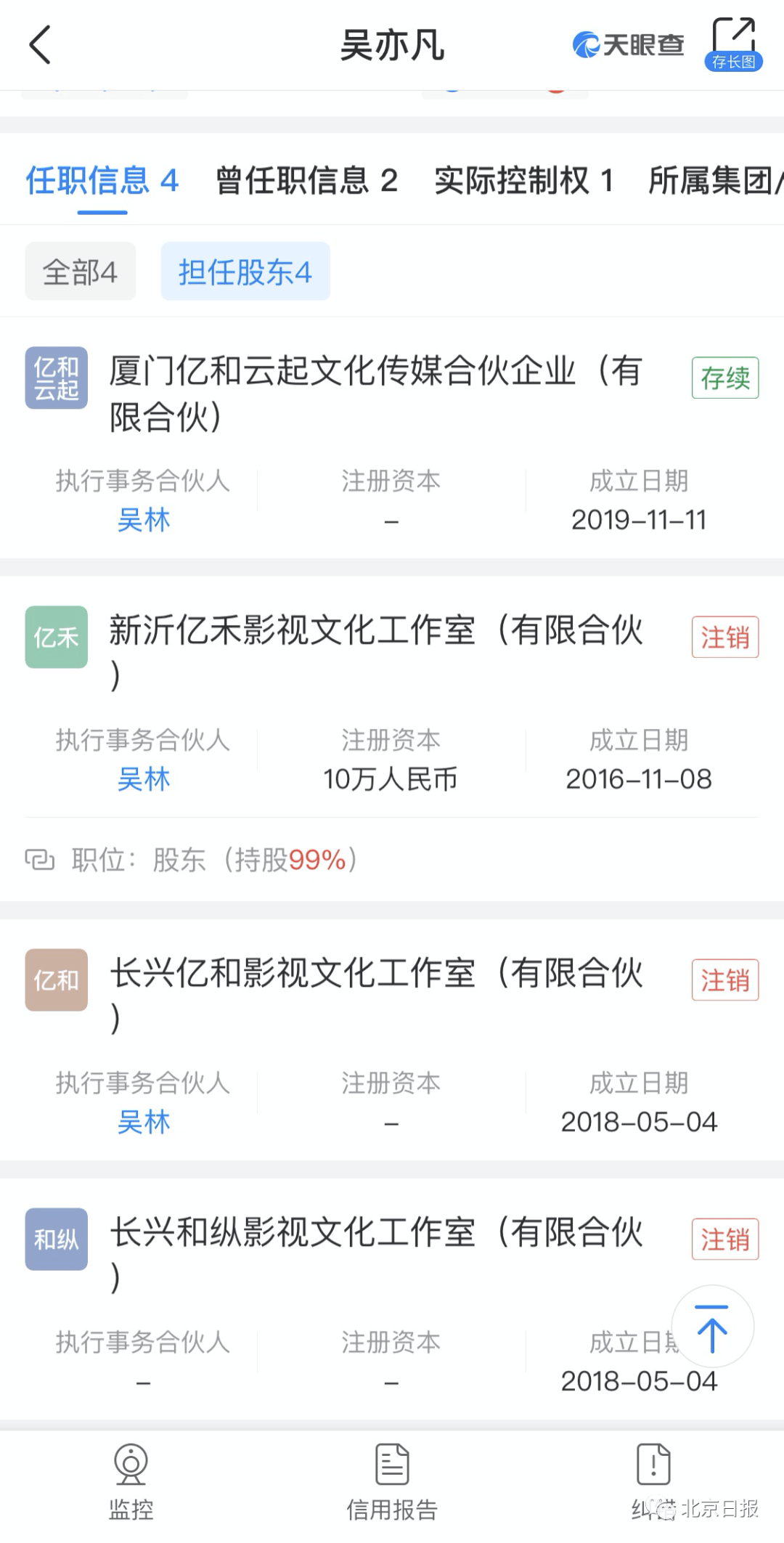Open 厦门亿和云起文化传媒合伙企业 company card
The width and height of the screenshot is (784, 1543).
[x=375, y=393]
